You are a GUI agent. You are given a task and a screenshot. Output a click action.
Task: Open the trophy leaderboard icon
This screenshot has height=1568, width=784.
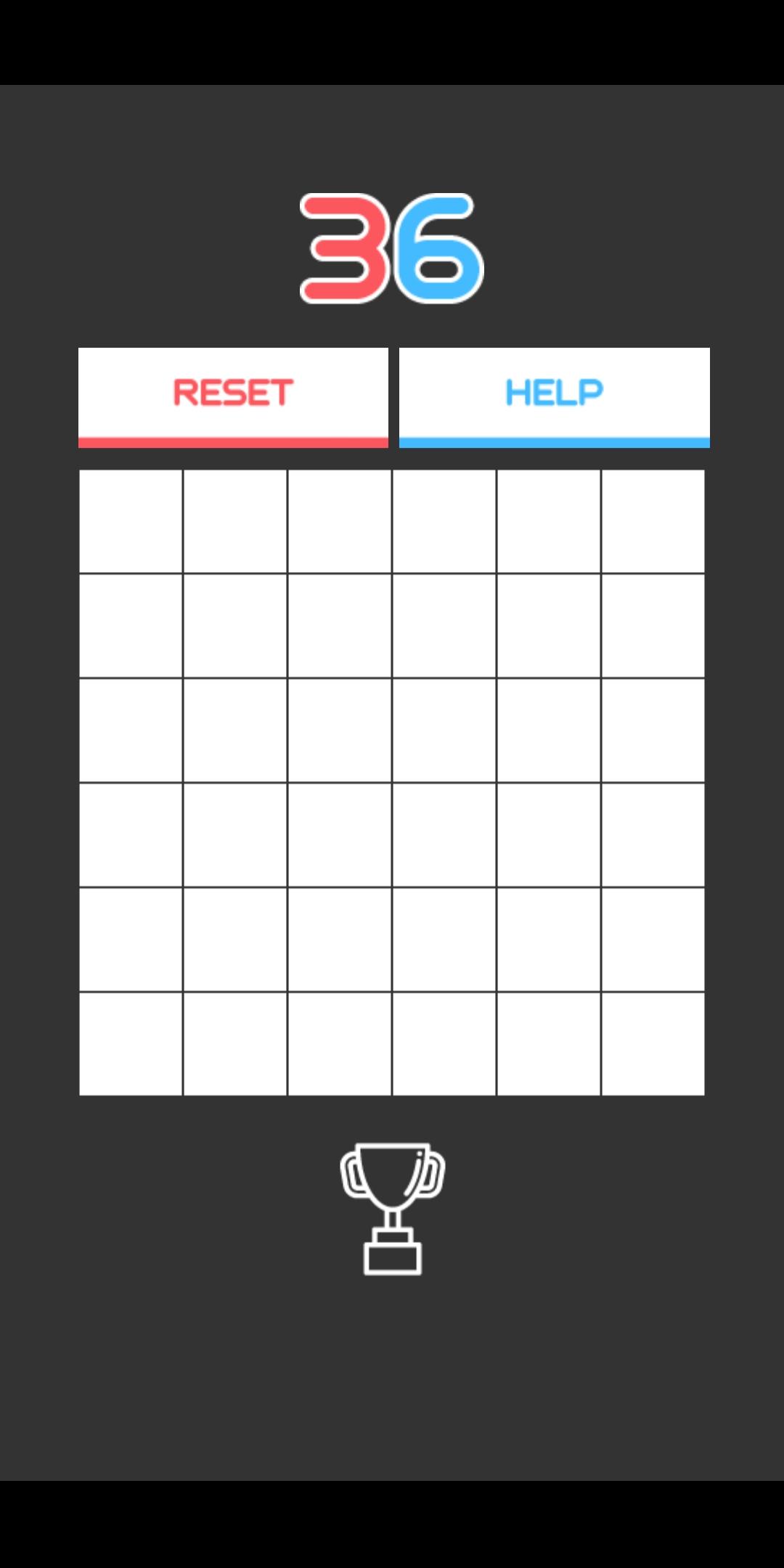click(x=392, y=1209)
